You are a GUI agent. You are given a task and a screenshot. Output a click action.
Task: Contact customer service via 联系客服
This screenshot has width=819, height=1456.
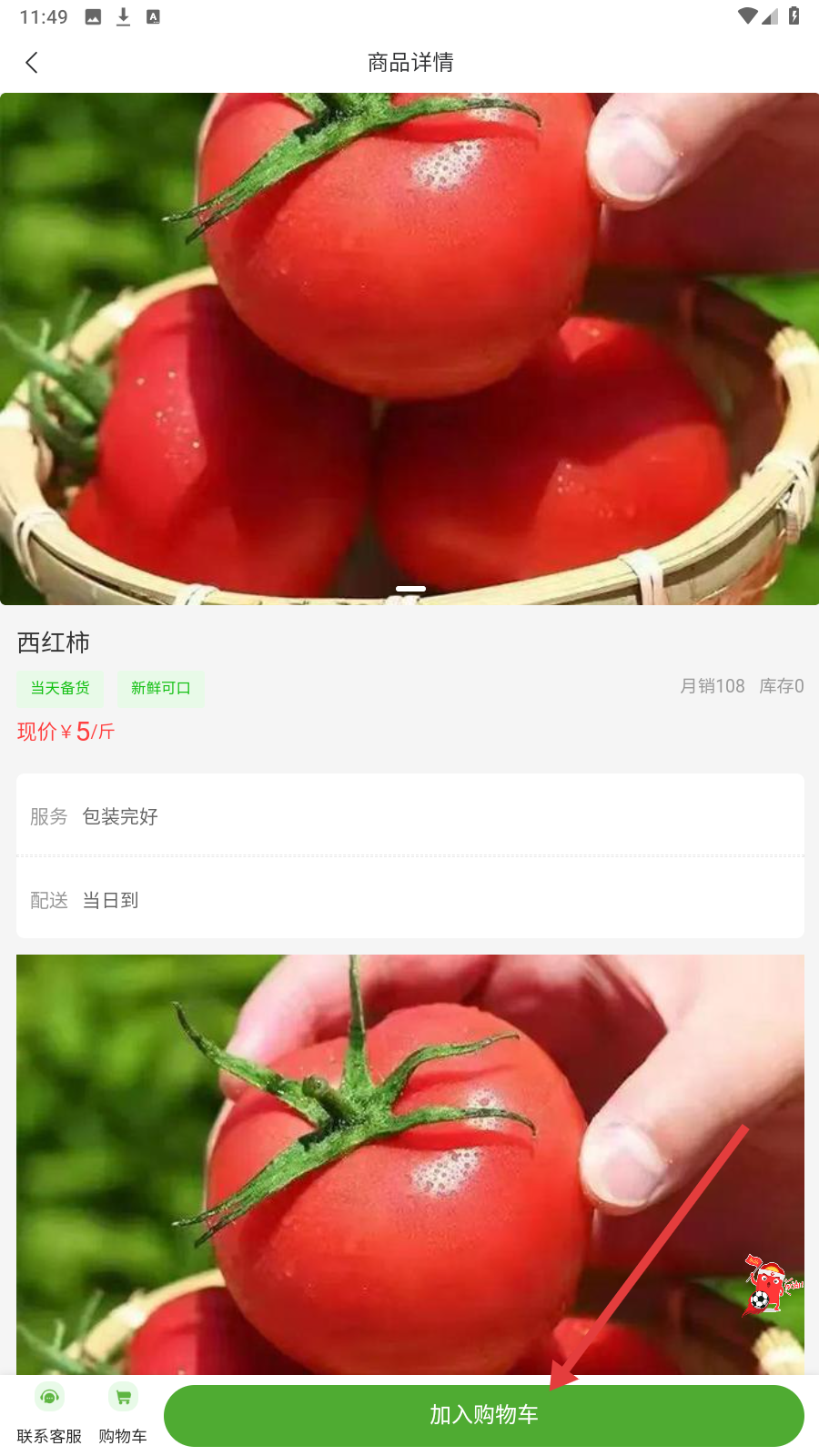click(x=49, y=1413)
